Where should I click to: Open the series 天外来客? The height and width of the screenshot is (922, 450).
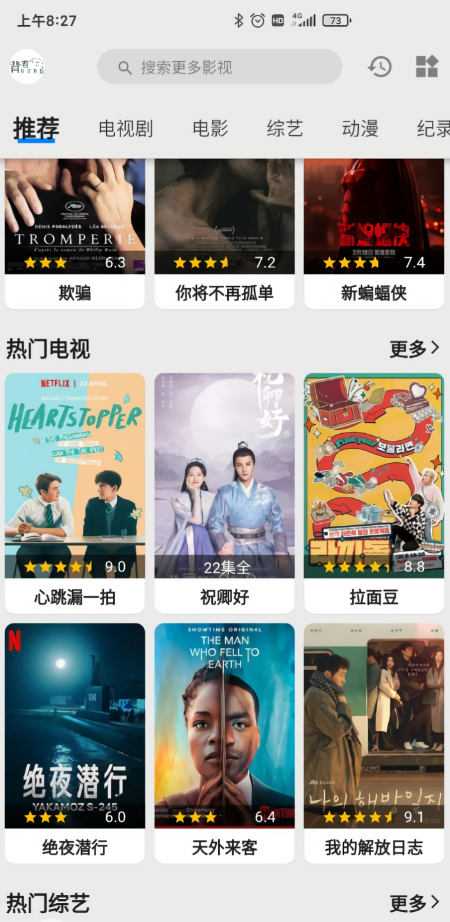click(x=224, y=743)
